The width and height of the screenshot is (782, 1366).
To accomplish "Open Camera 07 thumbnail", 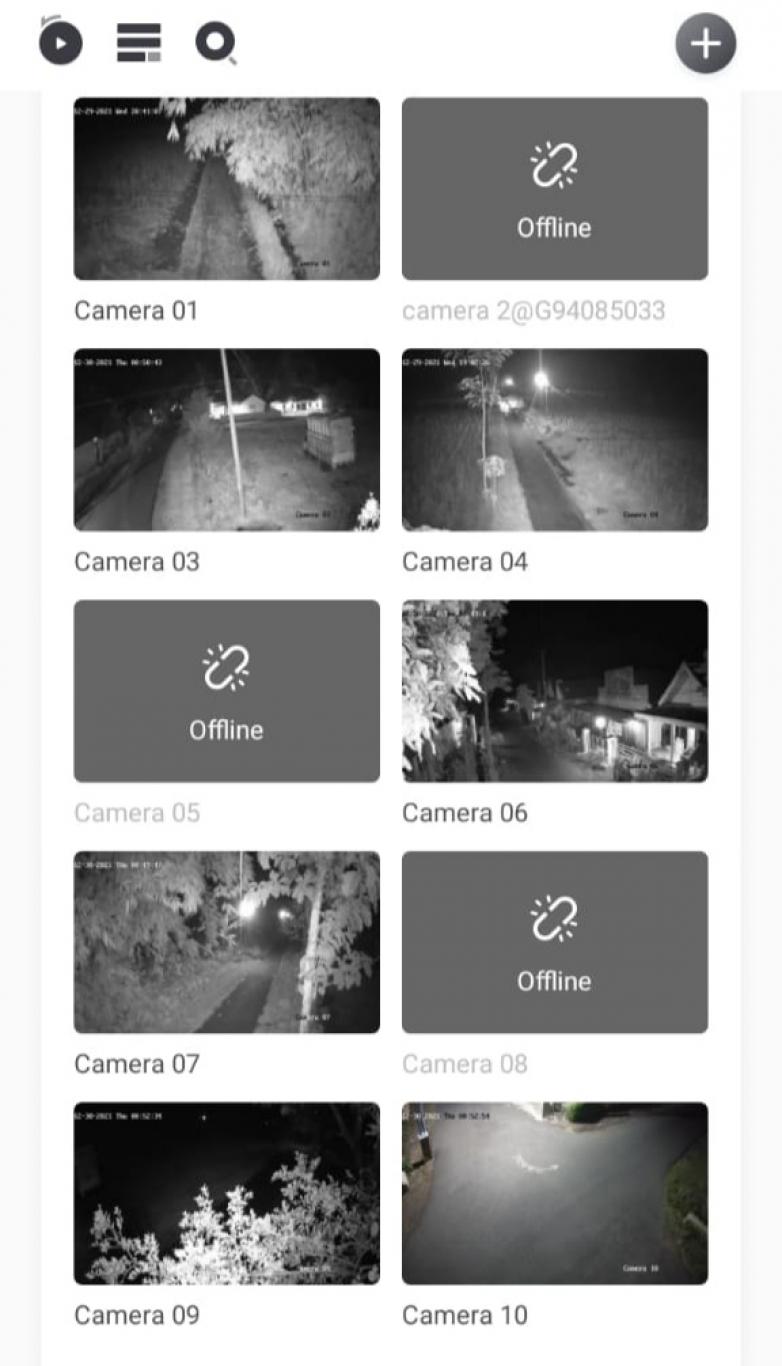I will tap(227, 942).
